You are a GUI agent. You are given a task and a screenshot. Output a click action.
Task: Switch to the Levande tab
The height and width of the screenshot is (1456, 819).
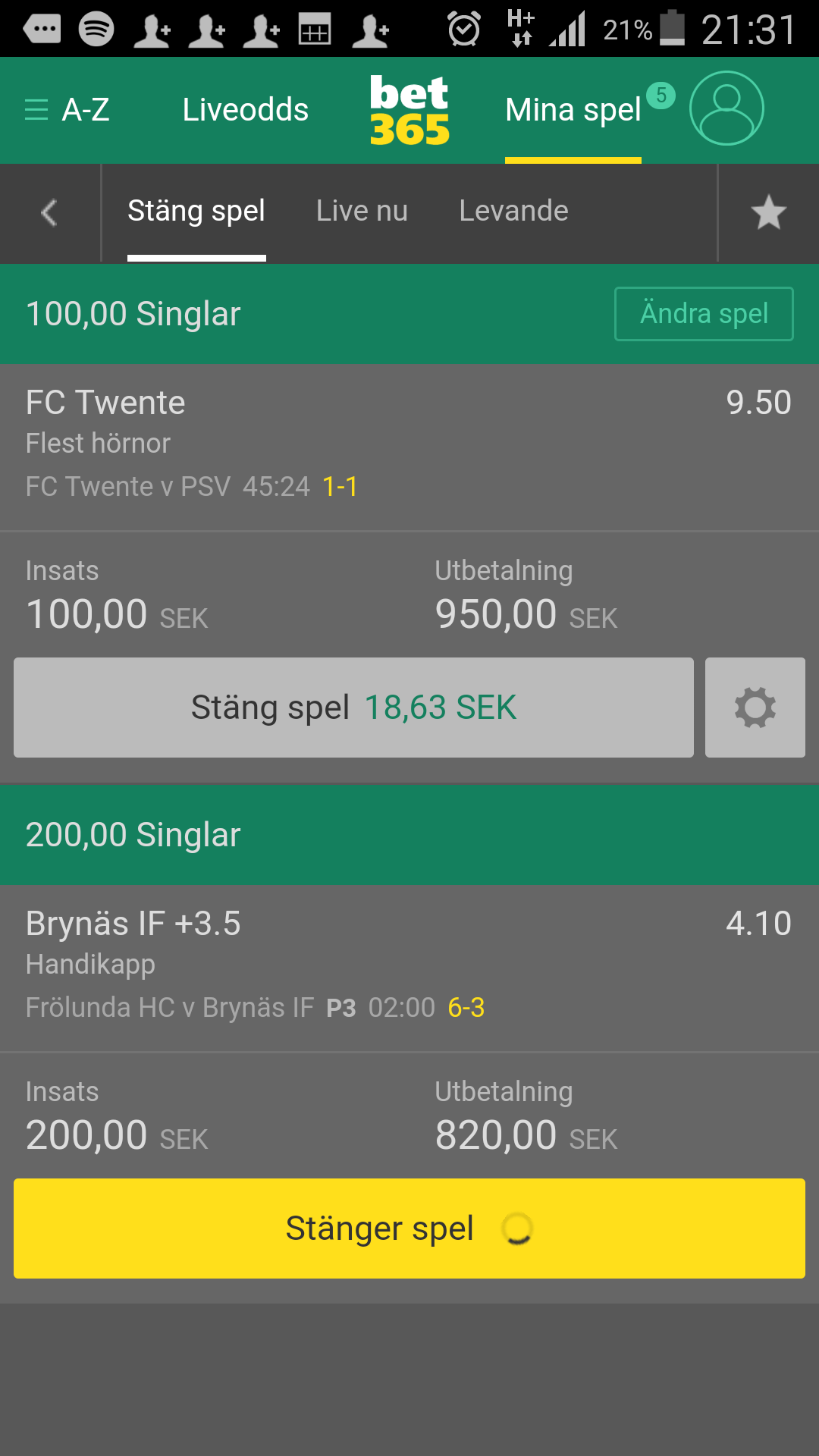(513, 212)
